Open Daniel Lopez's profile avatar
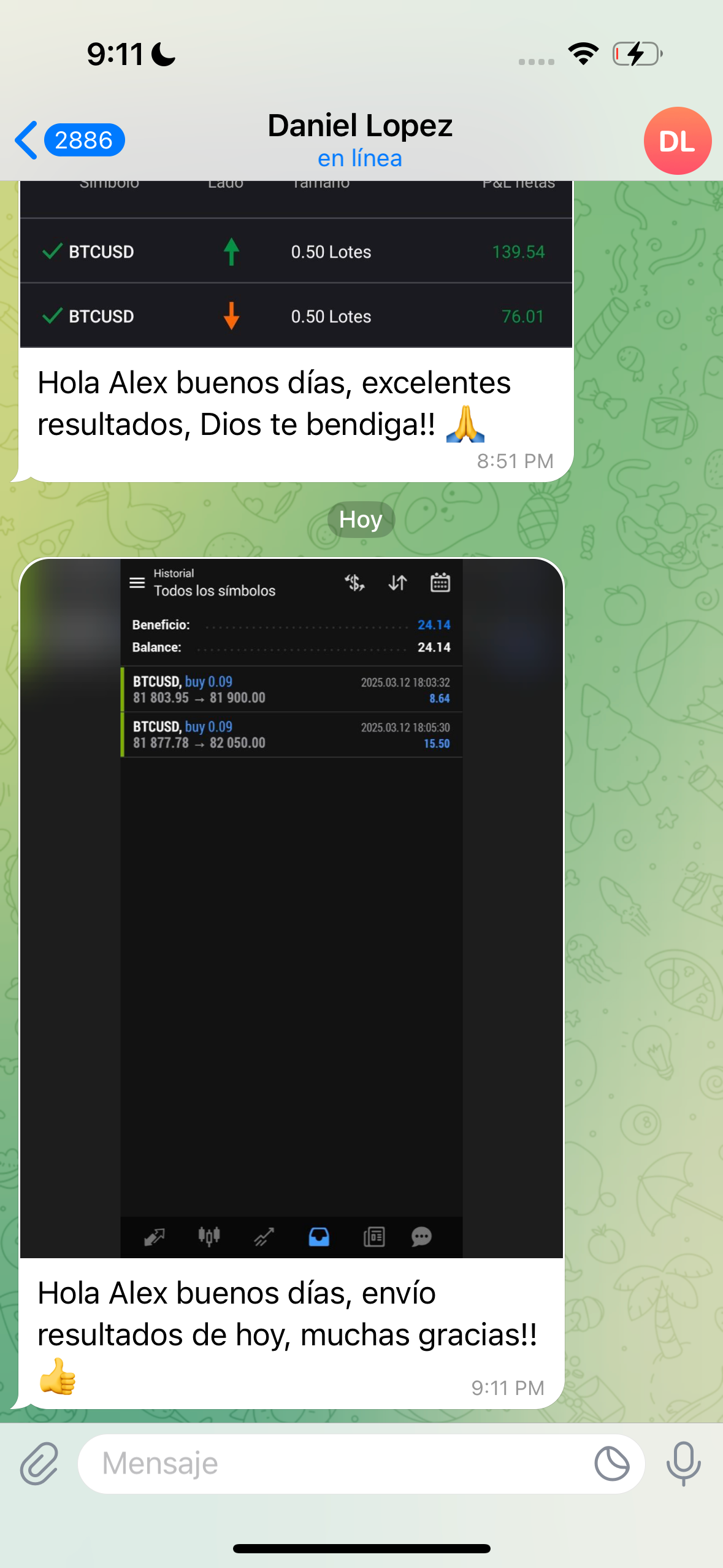The width and height of the screenshot is (723, 1568). [x=677, y=140]
